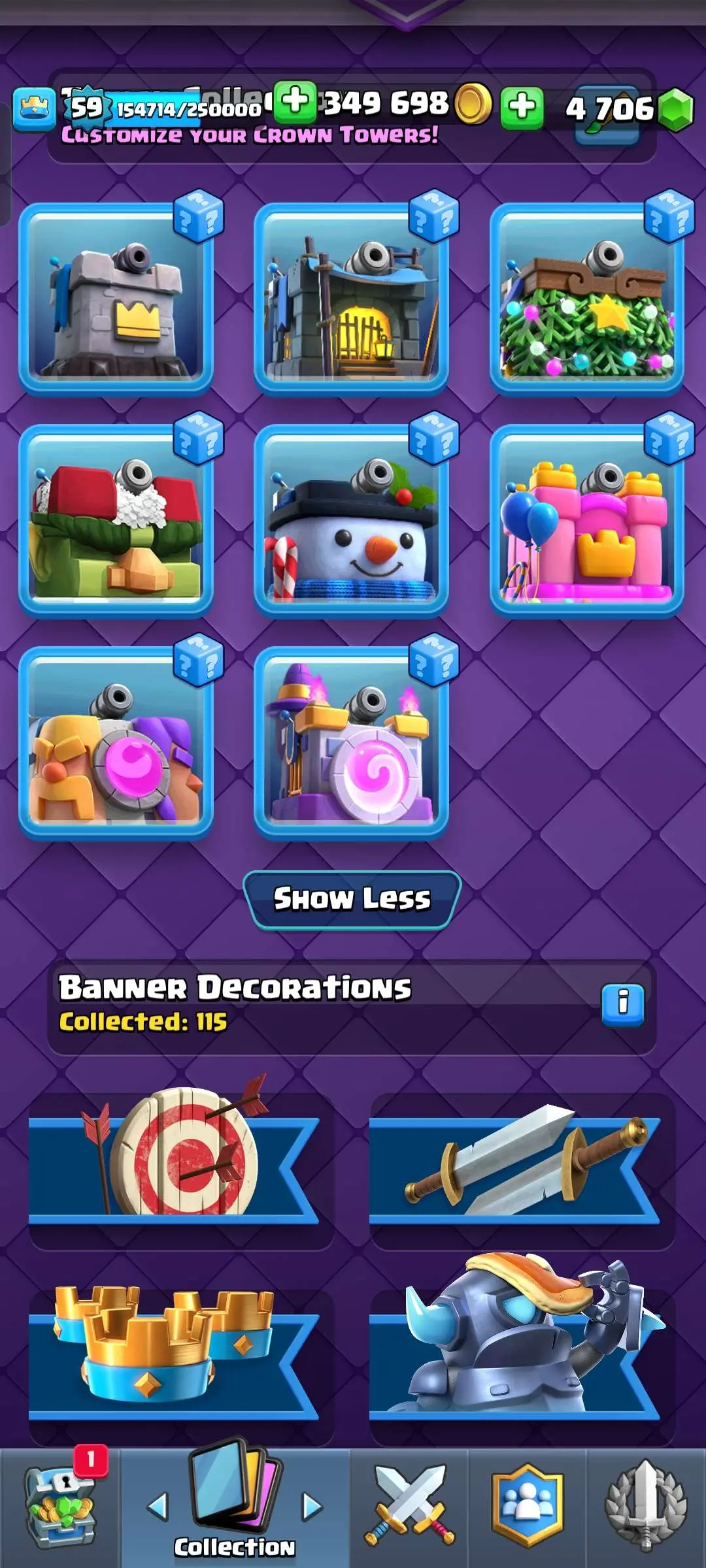Tap the green plus next to gold coins
The height and width of the screenshot is (1568, 706).
[295, 102]
